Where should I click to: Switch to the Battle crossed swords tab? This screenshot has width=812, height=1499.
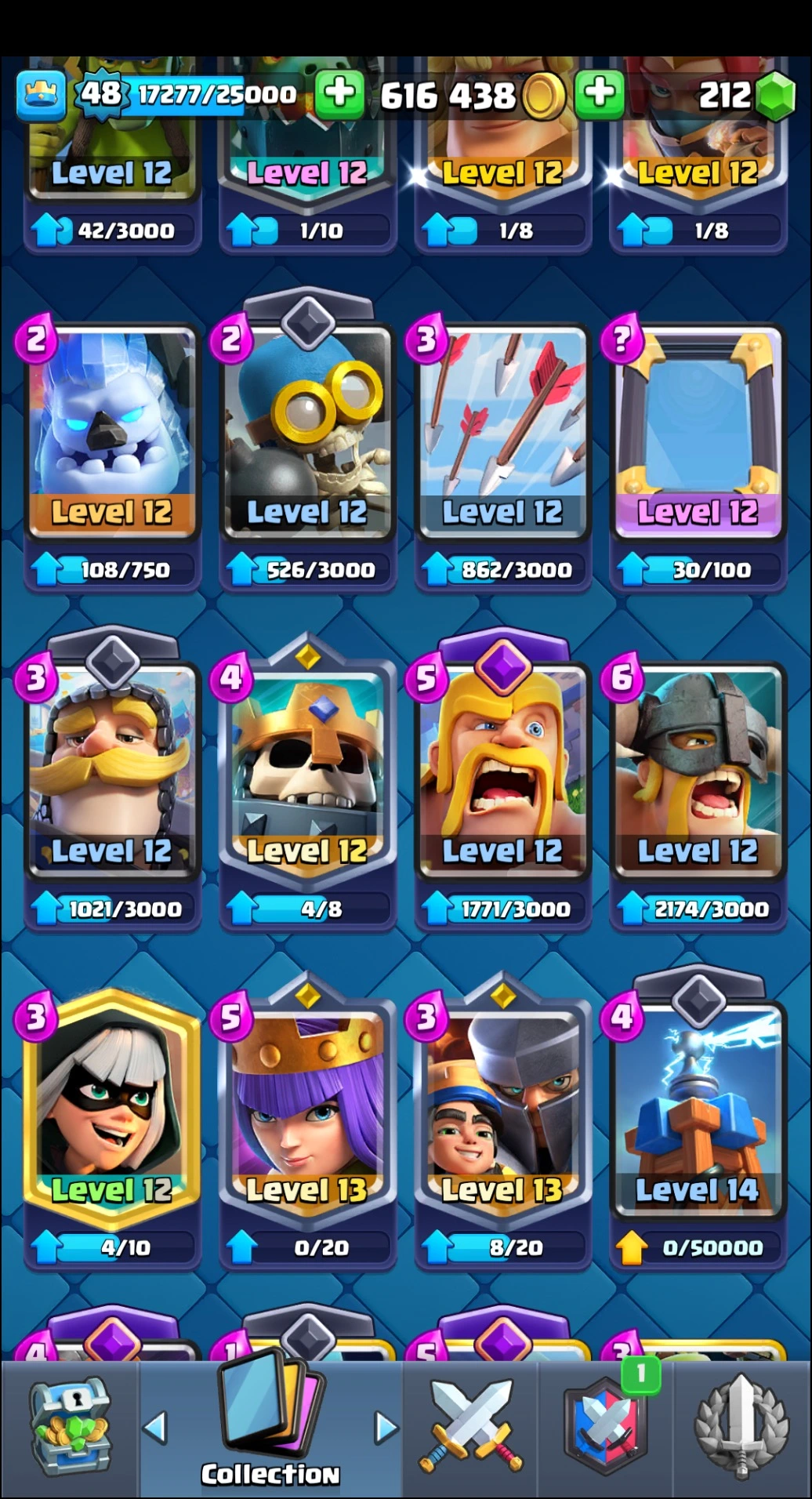[x=471, y=1428]
